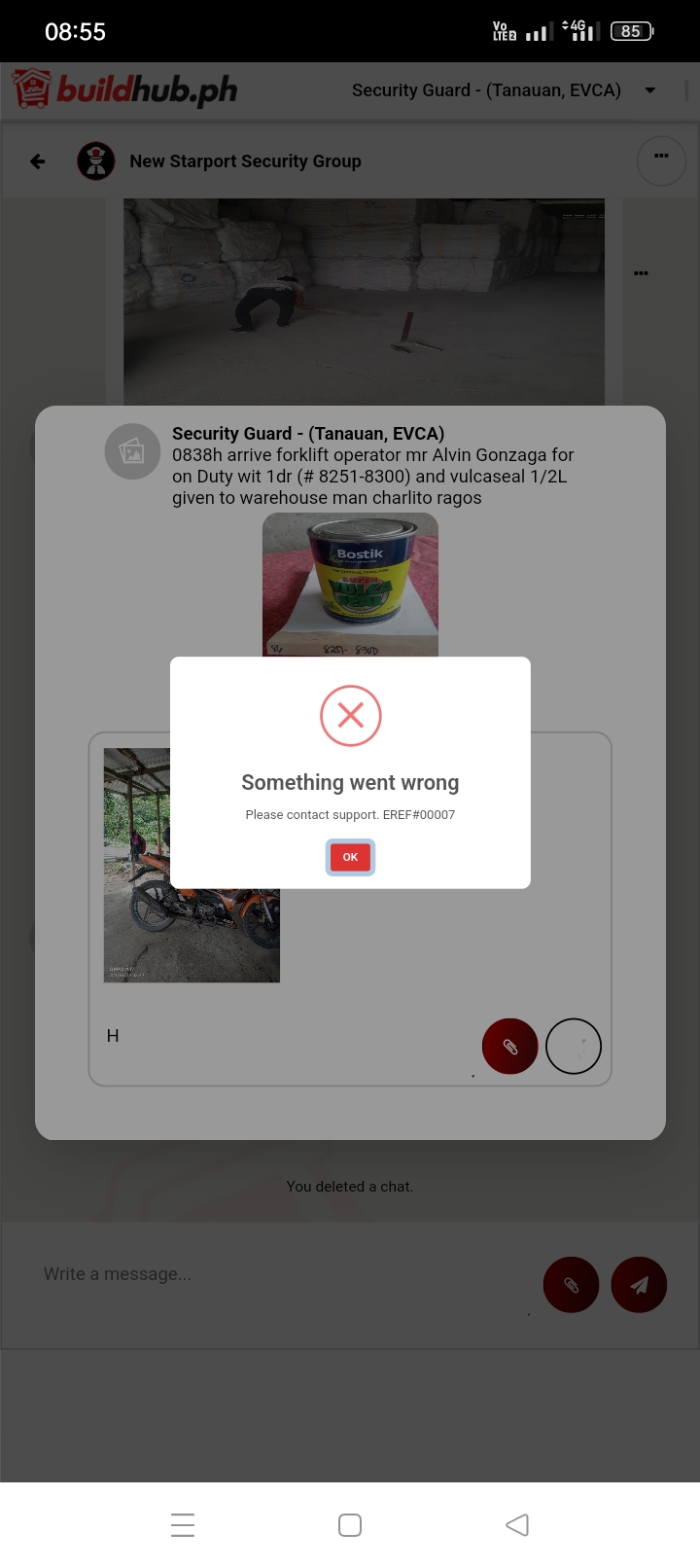The width and height of the screenshot is (700, 1568).
Task: Open the chat options menu in header
Action: pyautogui.click(x=661, y=159)
